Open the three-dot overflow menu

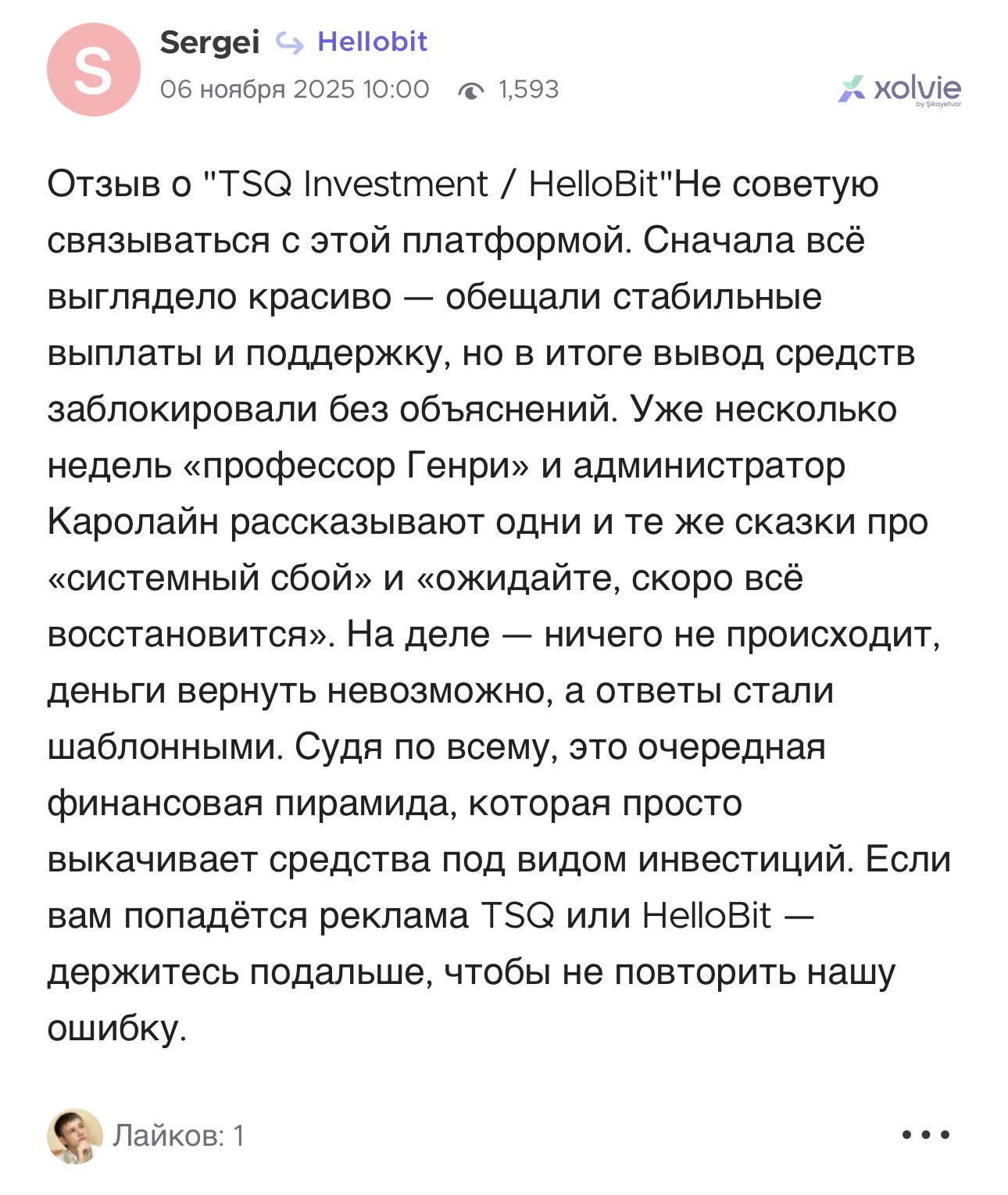pyautogui.click(x=925, y=1134)
